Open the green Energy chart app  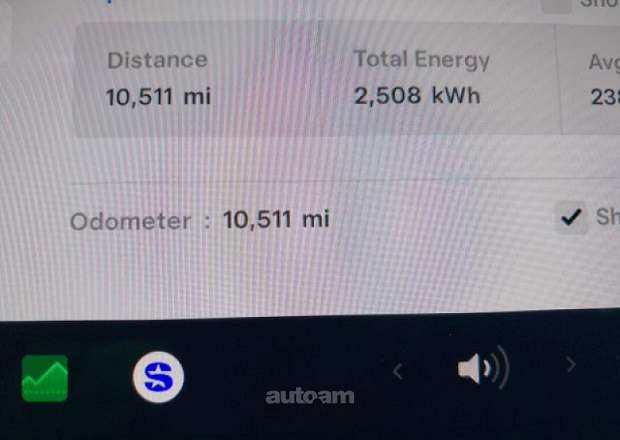click(45, 378)
